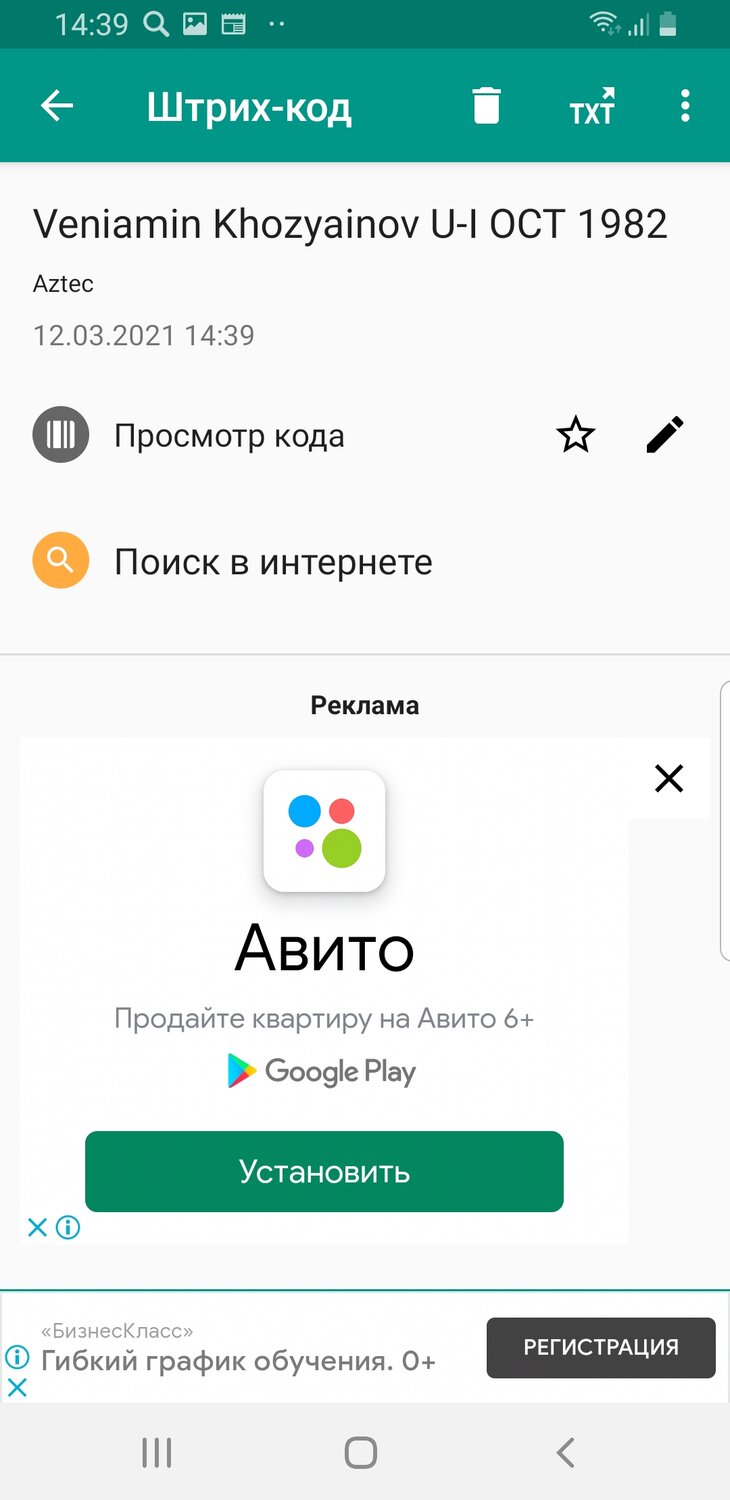
Task: Tap the Авито app icon in the ad
Action: [324, 830]
